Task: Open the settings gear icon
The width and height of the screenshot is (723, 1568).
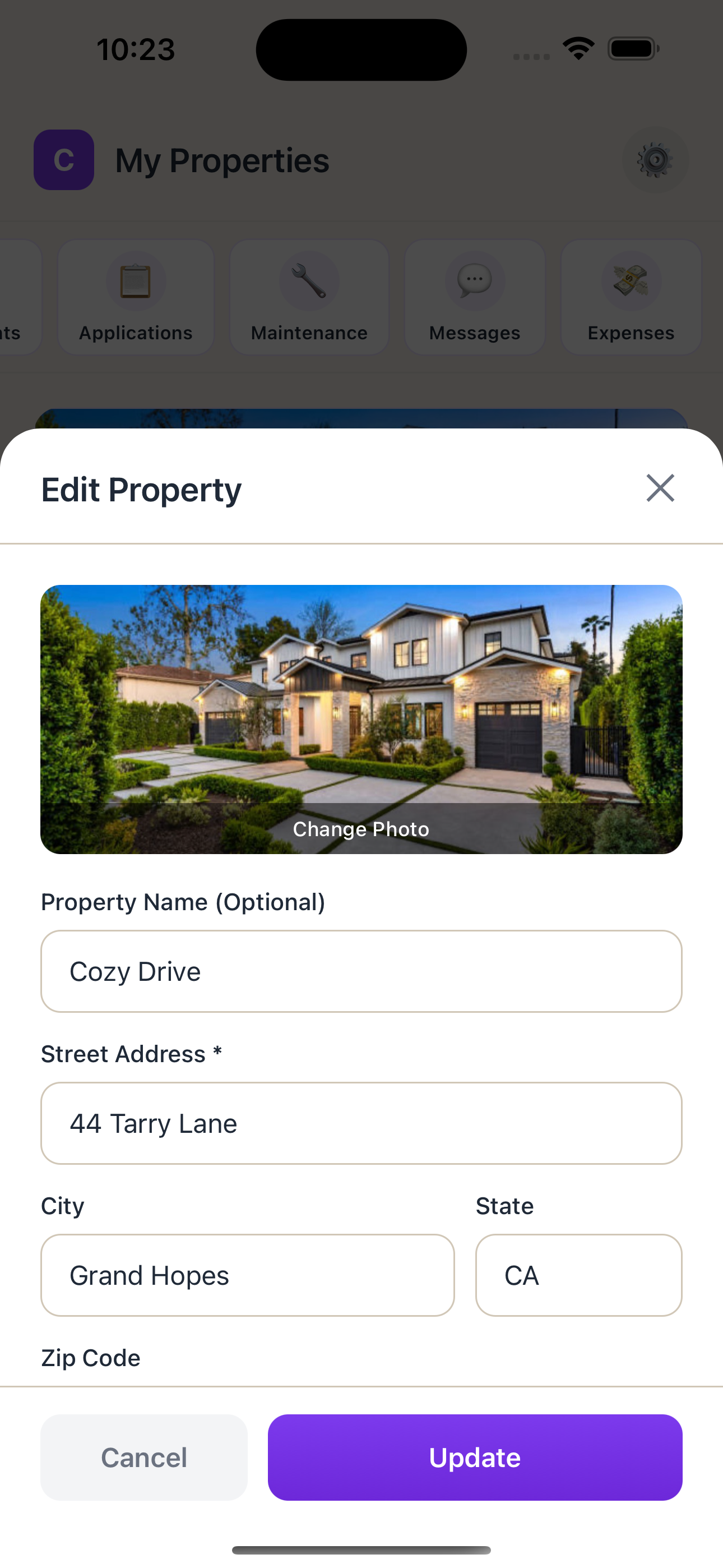Action: pyautogui.click(x=655, y=159)
